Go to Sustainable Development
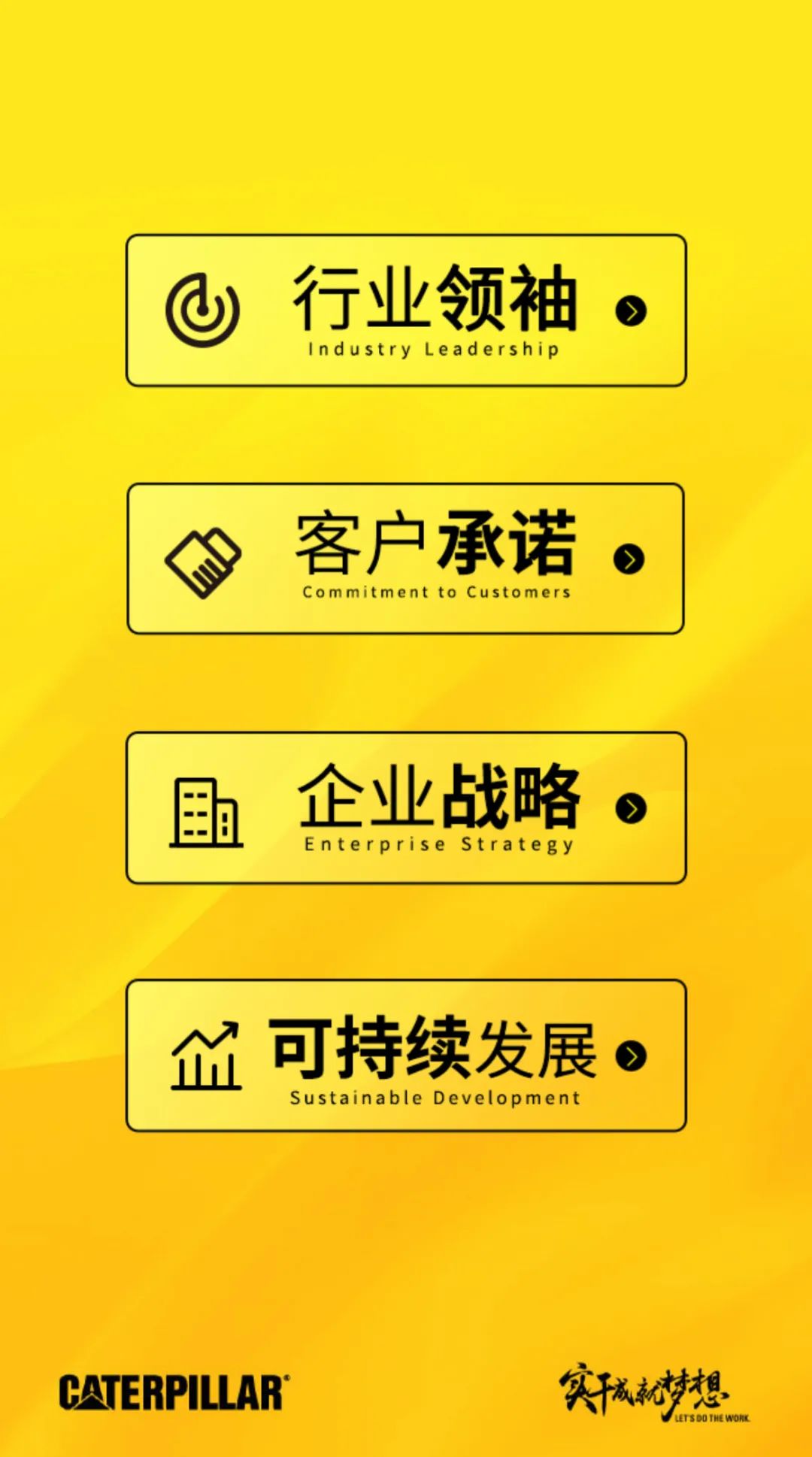Viewport: 812px width, 1457px height. point(406,1055)
